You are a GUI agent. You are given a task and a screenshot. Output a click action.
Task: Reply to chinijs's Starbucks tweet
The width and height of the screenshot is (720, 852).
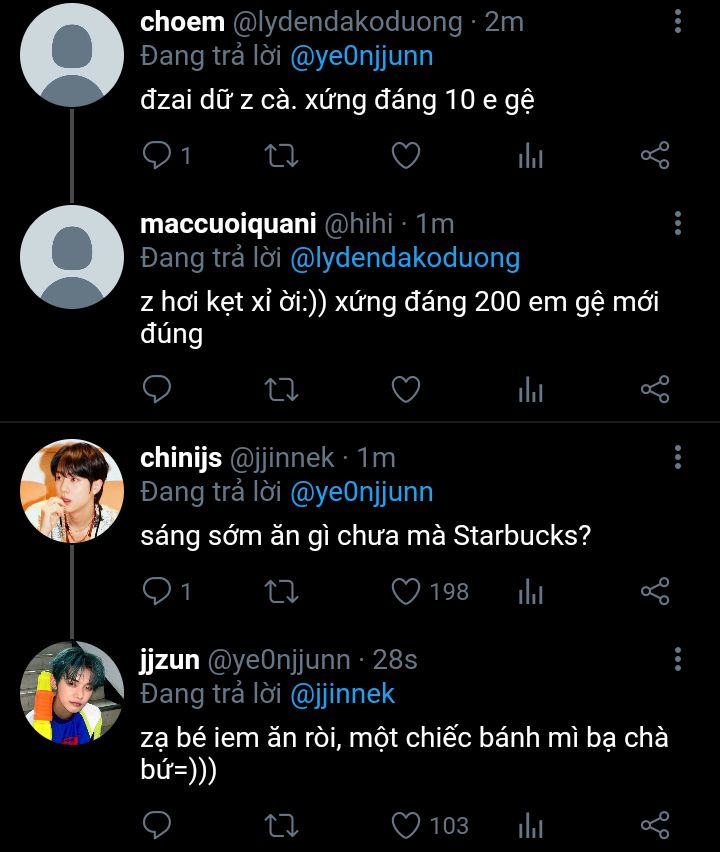tap(157, 592)
